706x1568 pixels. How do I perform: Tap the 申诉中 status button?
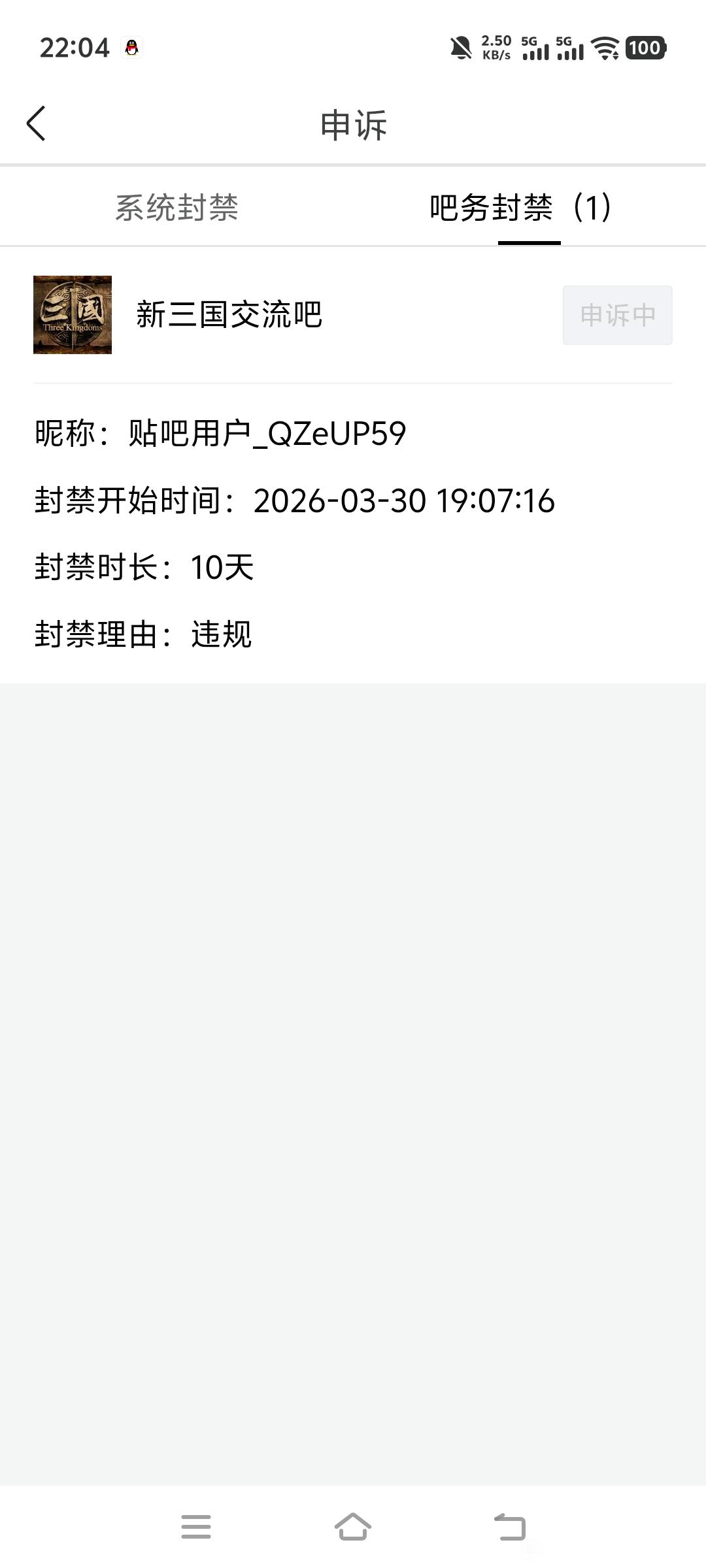pyautogui.click(x=617, y=315)
